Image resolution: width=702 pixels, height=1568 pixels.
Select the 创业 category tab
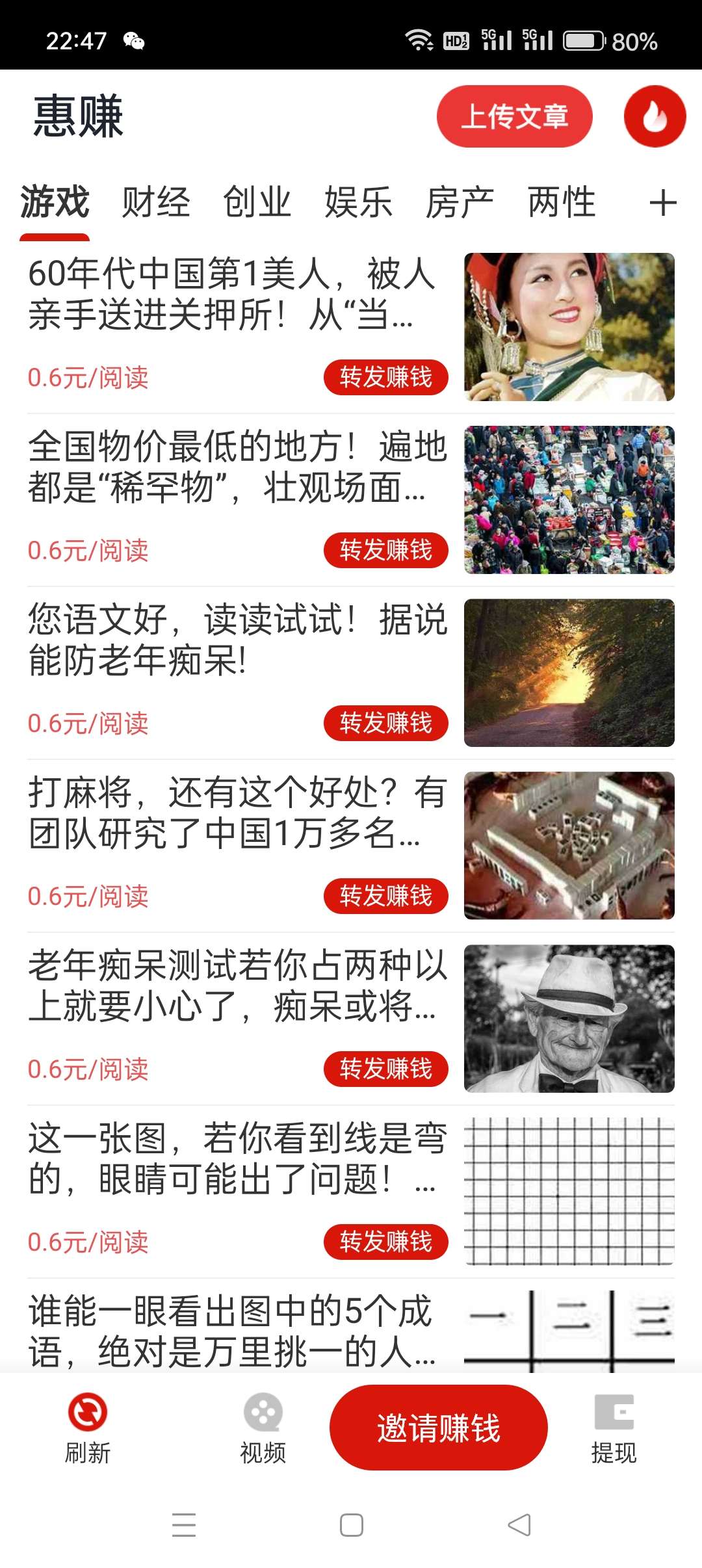pos(257,202)
